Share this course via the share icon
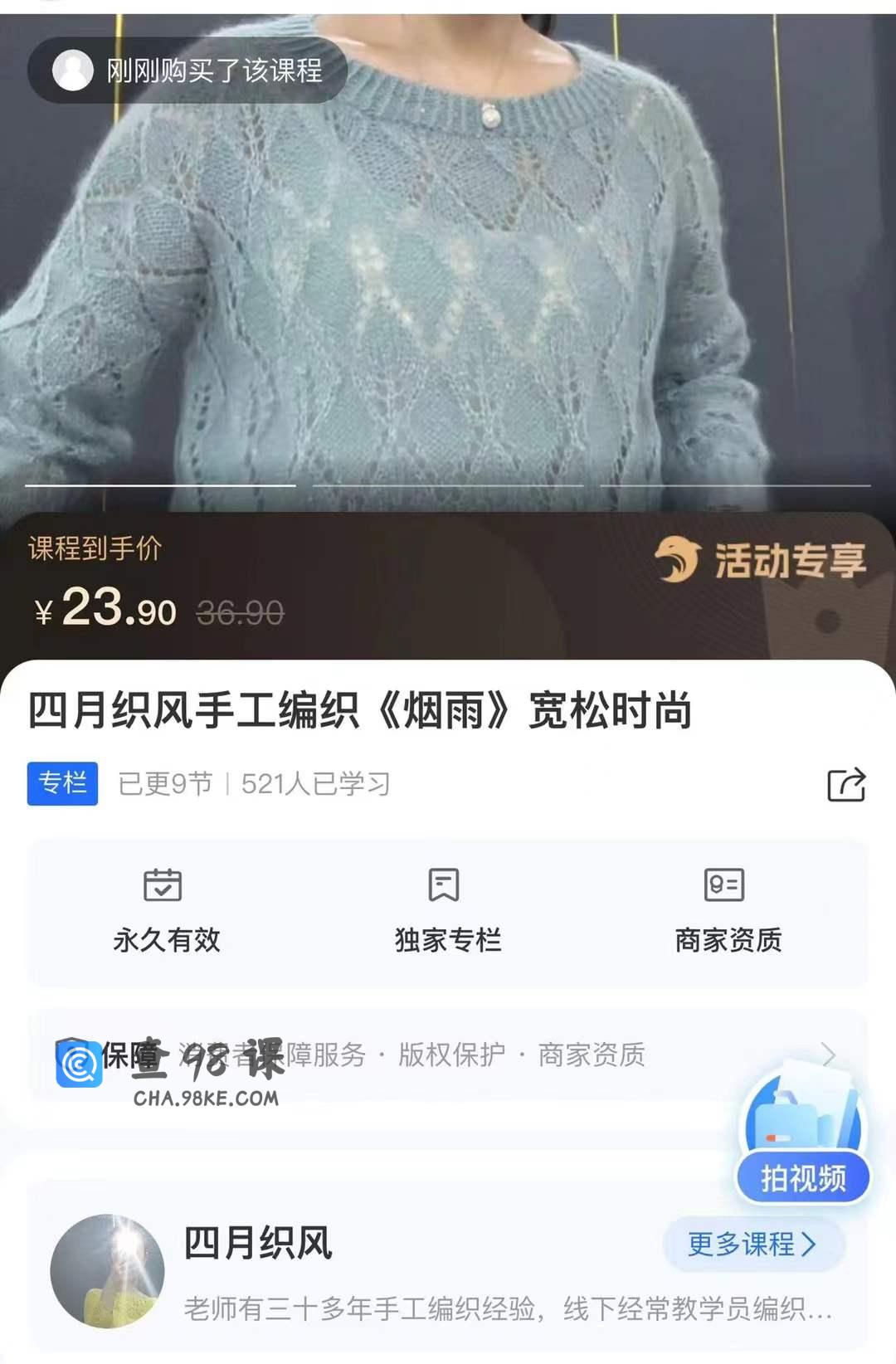 [x=845, y=784]
